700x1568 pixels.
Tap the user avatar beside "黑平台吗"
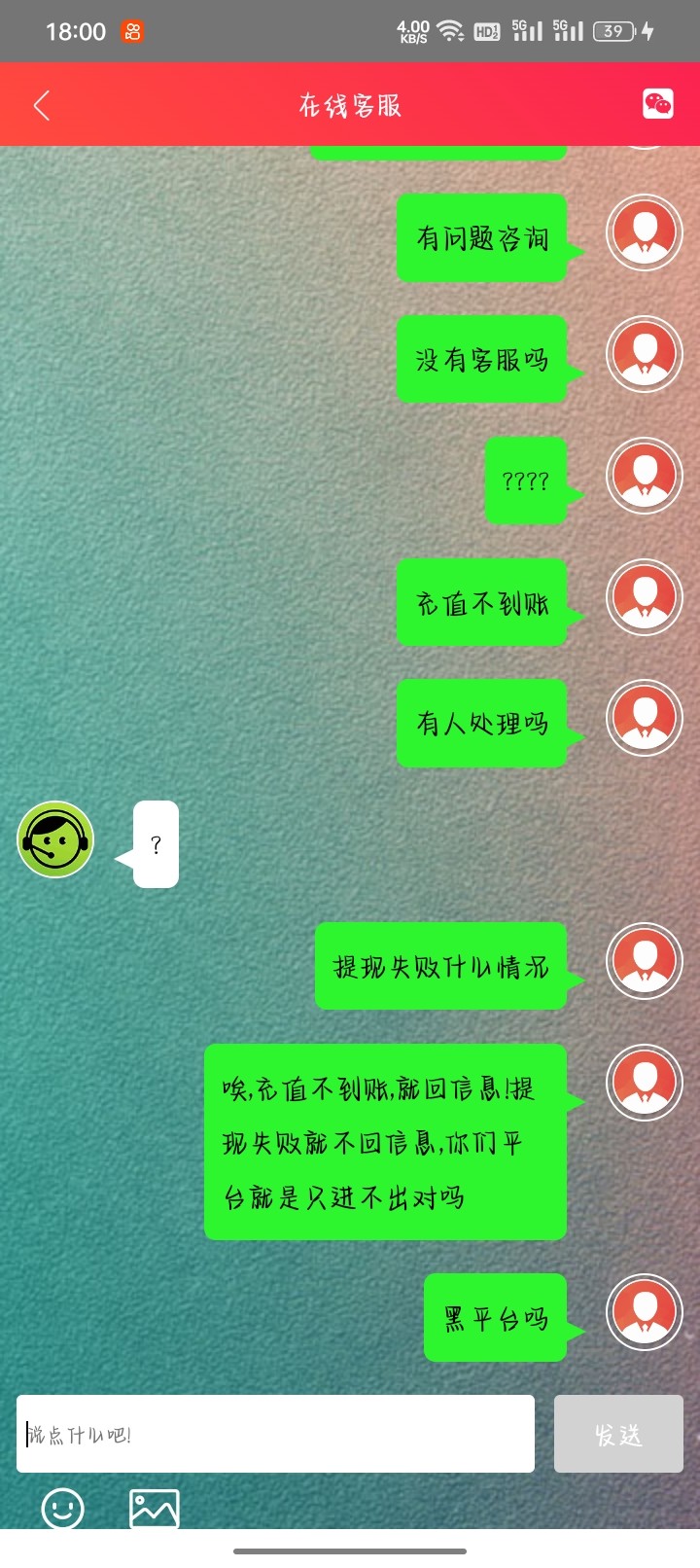pos(644,1311)
